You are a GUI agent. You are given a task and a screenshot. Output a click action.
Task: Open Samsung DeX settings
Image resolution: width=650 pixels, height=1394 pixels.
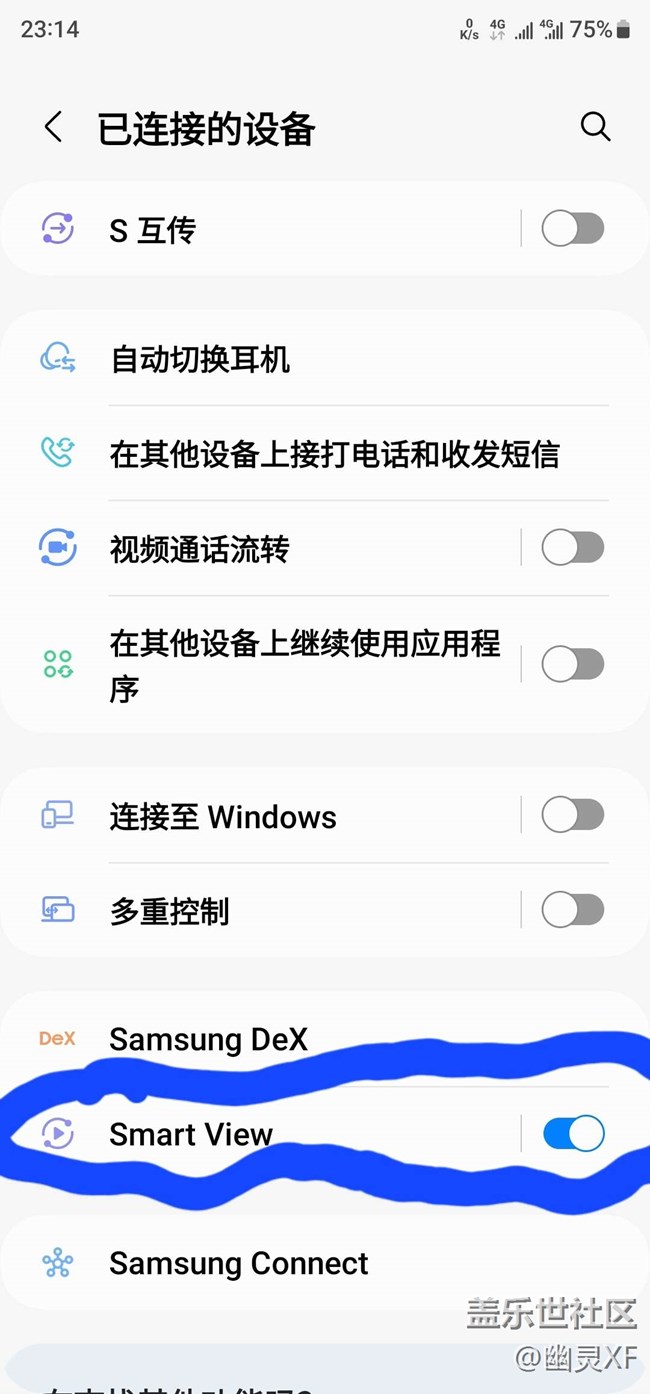(208, 1039)
